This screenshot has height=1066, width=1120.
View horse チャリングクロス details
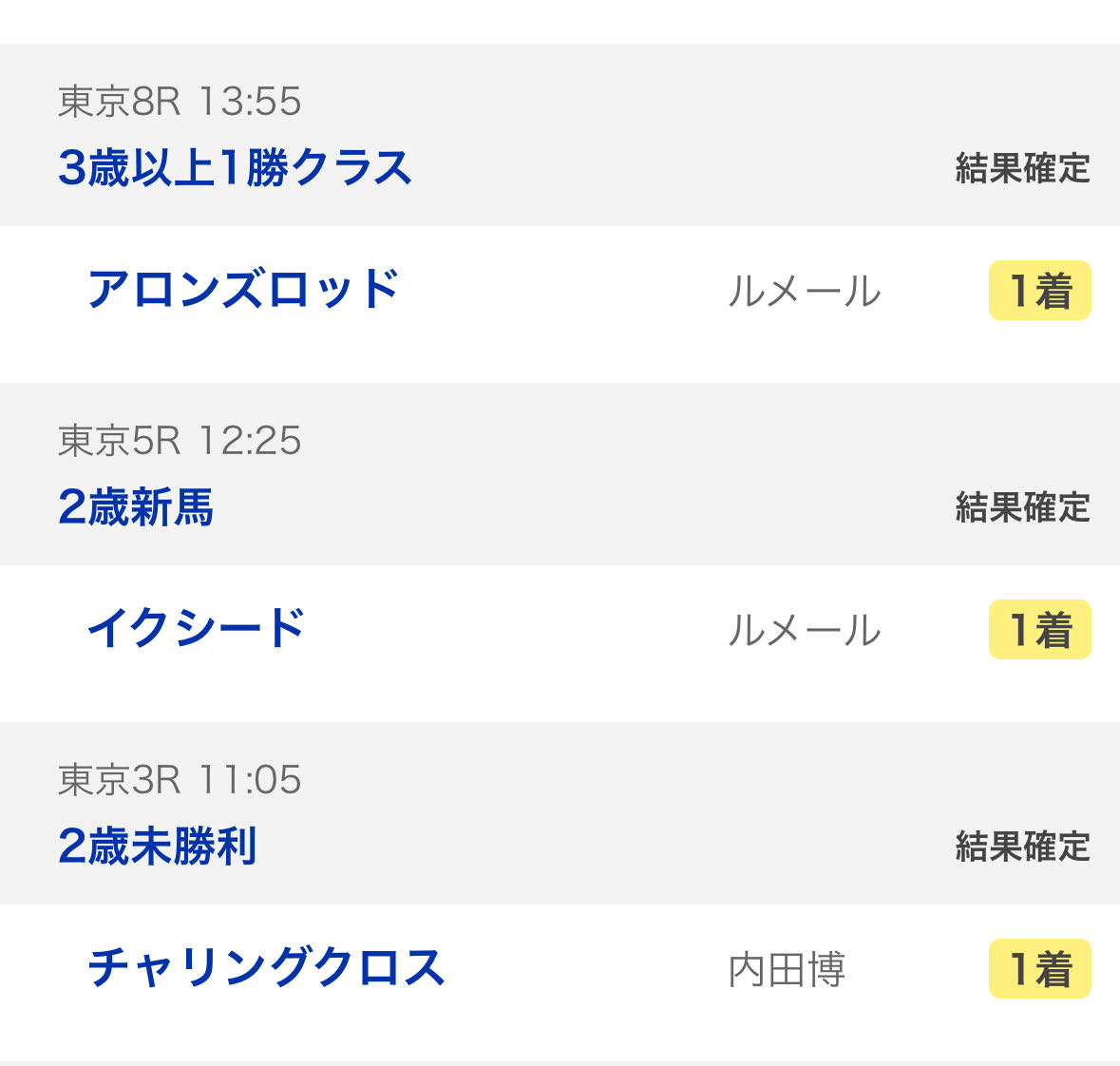[266, 968]
